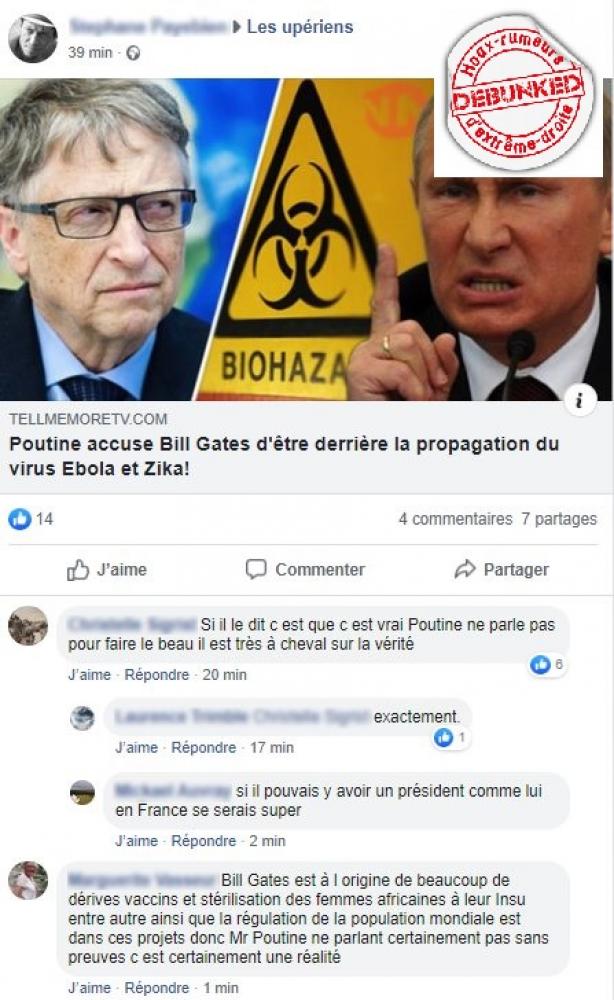Like the comment posted 1 min ago
614x1000 pixels.
tap(89, 988)
